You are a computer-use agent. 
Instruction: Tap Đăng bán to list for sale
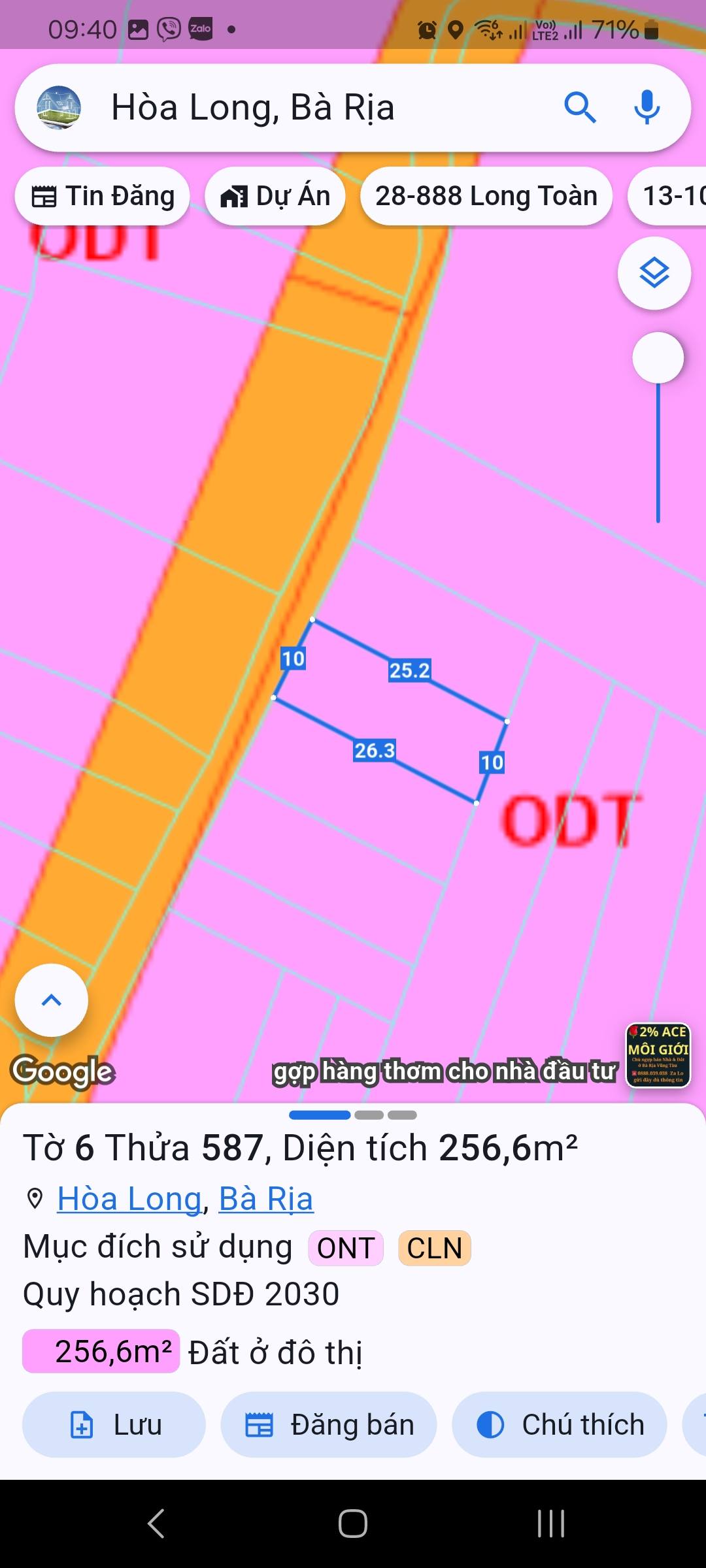click(x=329, y=1425)
